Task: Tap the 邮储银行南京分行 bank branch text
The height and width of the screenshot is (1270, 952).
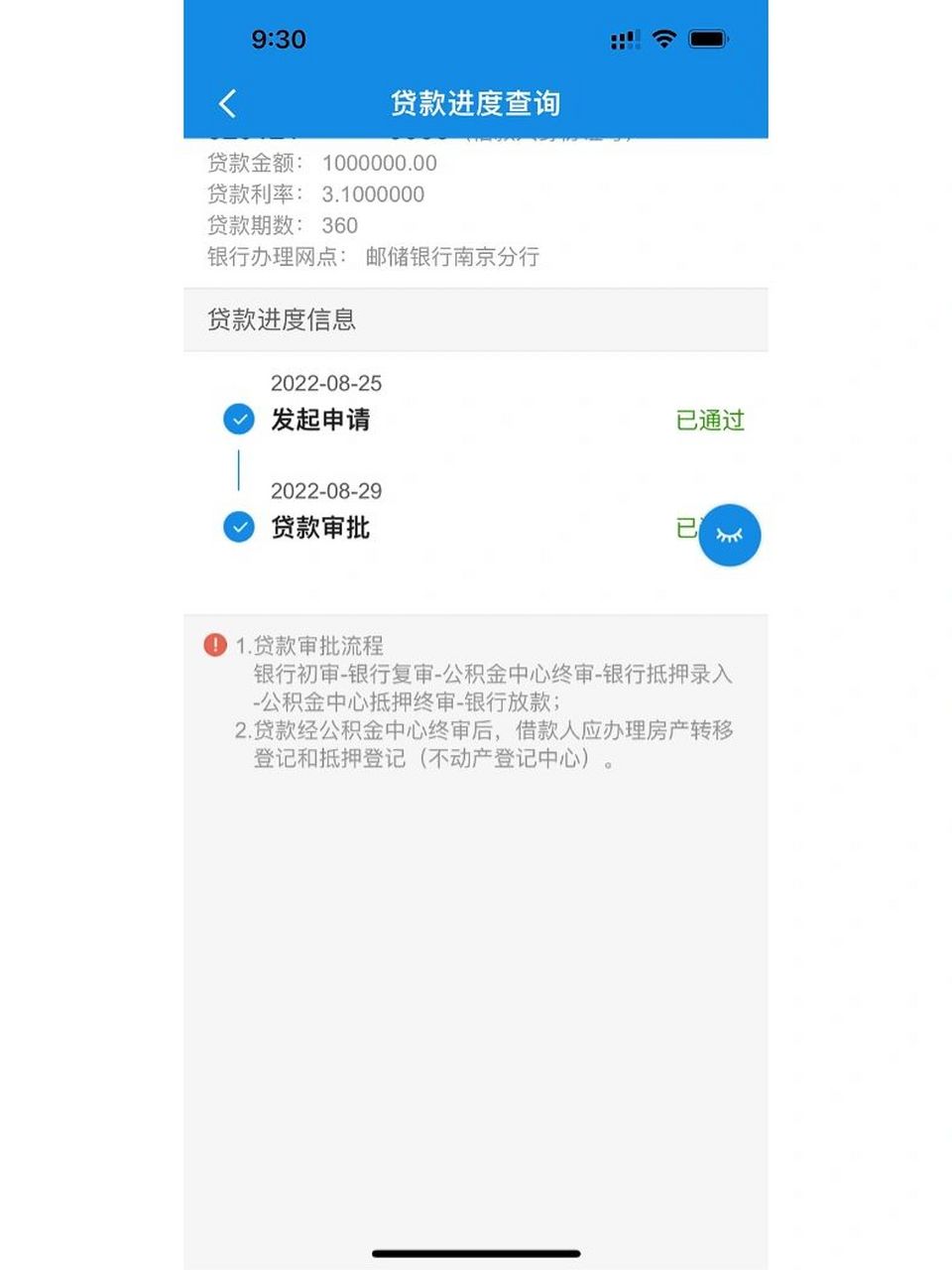Action: [451, 257]
